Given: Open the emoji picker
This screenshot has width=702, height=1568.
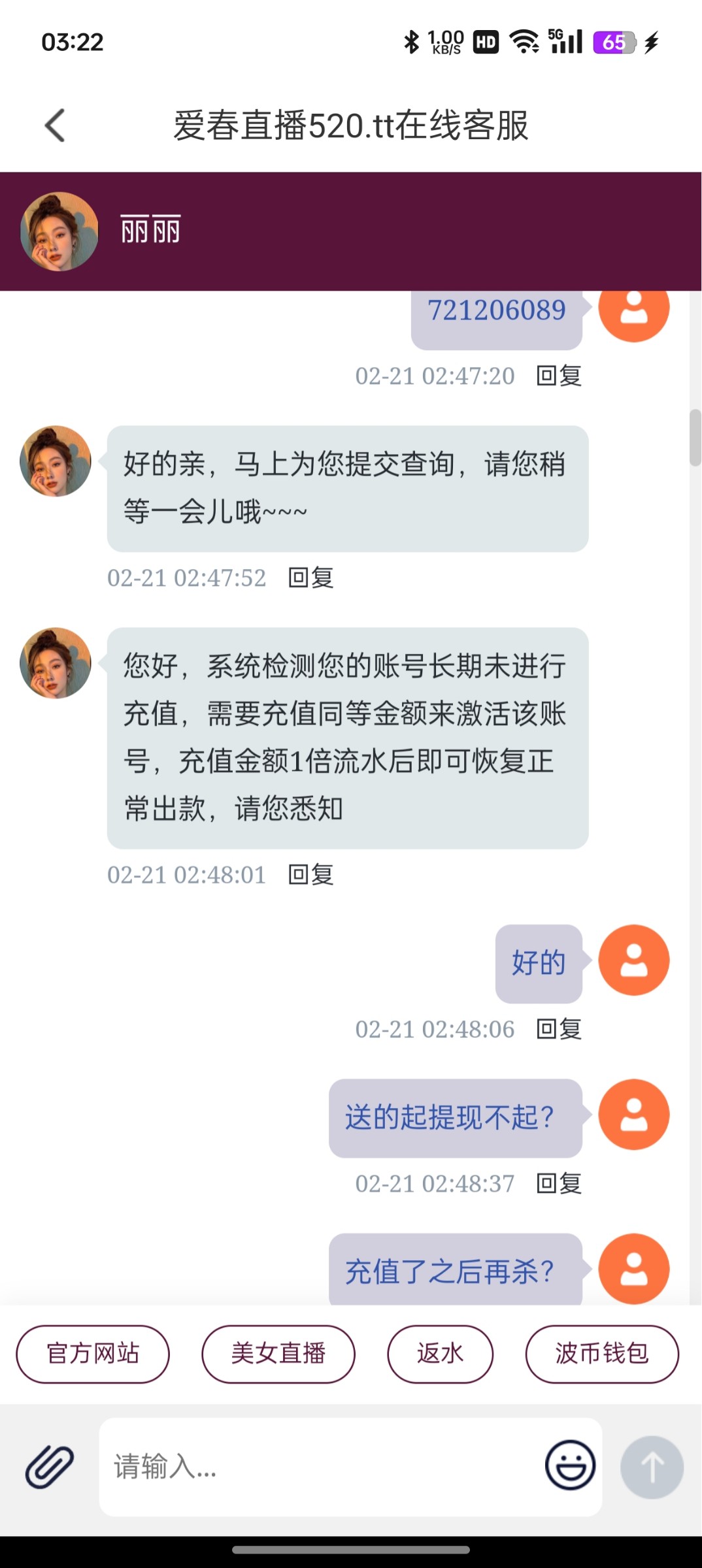Looking at the screenshot, I should click(x=570, y=1465).
